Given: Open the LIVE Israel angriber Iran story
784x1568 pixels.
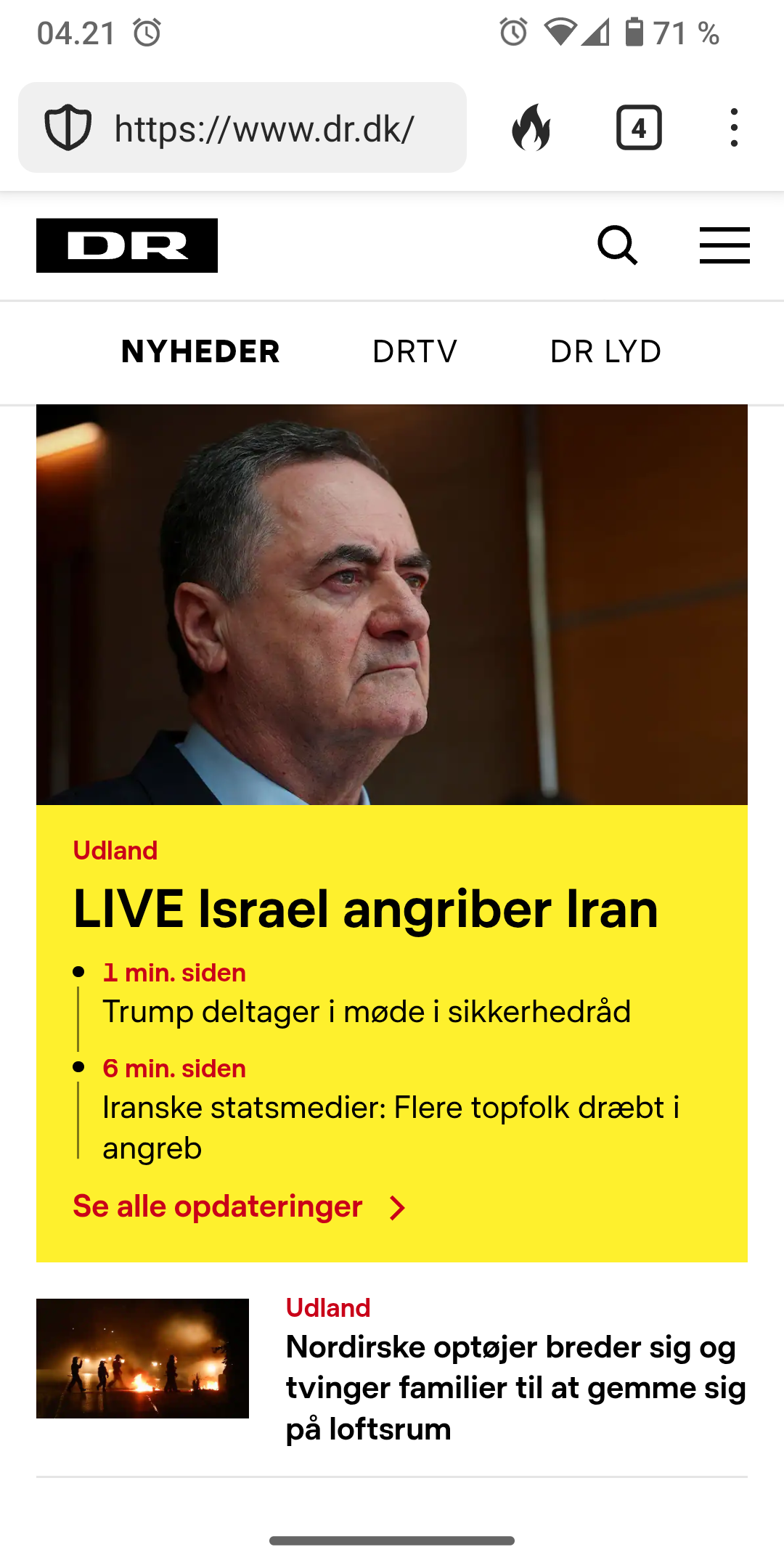Looking at the screenshot, I should (366, 909).
